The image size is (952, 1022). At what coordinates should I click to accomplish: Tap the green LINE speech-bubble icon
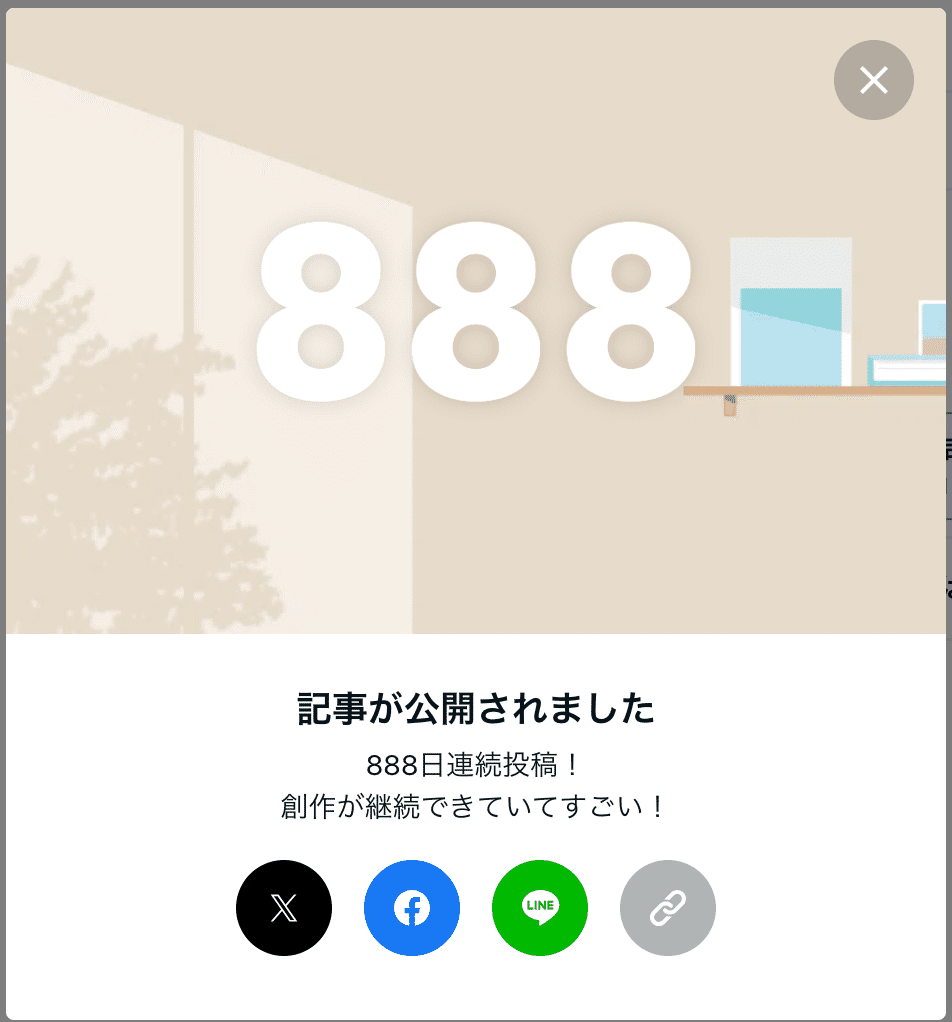coord(540,908)
